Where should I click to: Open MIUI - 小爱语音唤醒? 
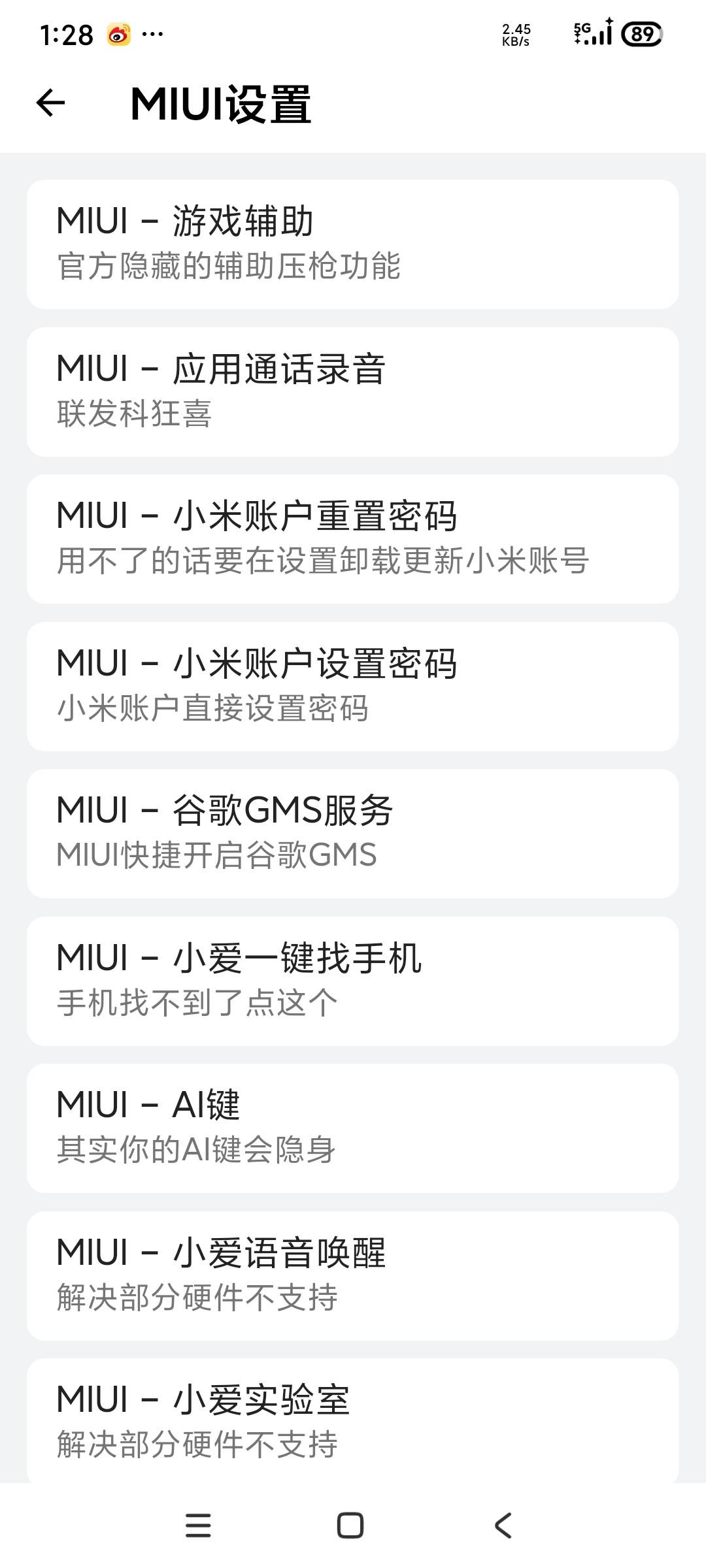click(352, 1276)
